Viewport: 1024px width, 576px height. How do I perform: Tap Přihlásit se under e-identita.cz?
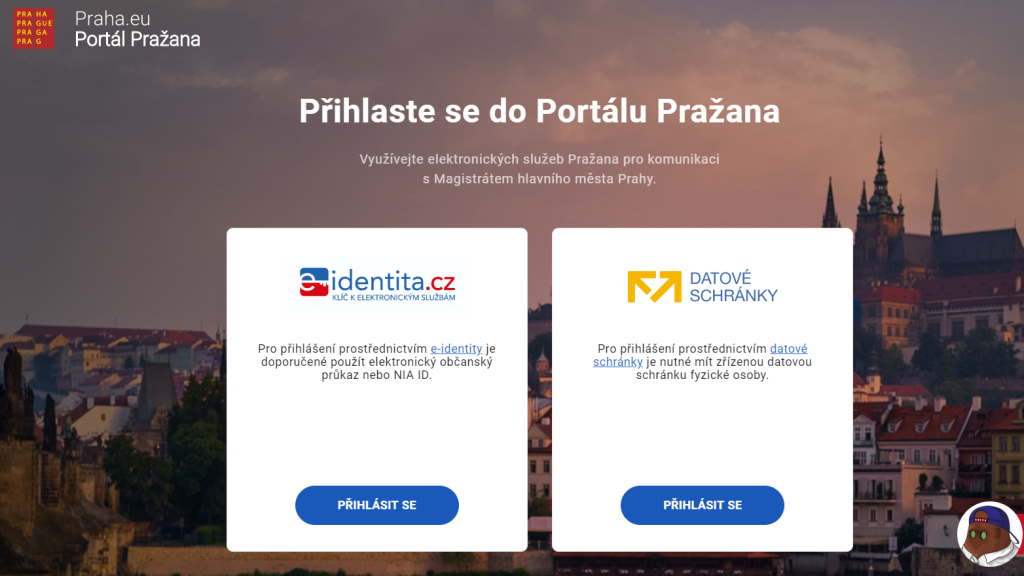376,505
